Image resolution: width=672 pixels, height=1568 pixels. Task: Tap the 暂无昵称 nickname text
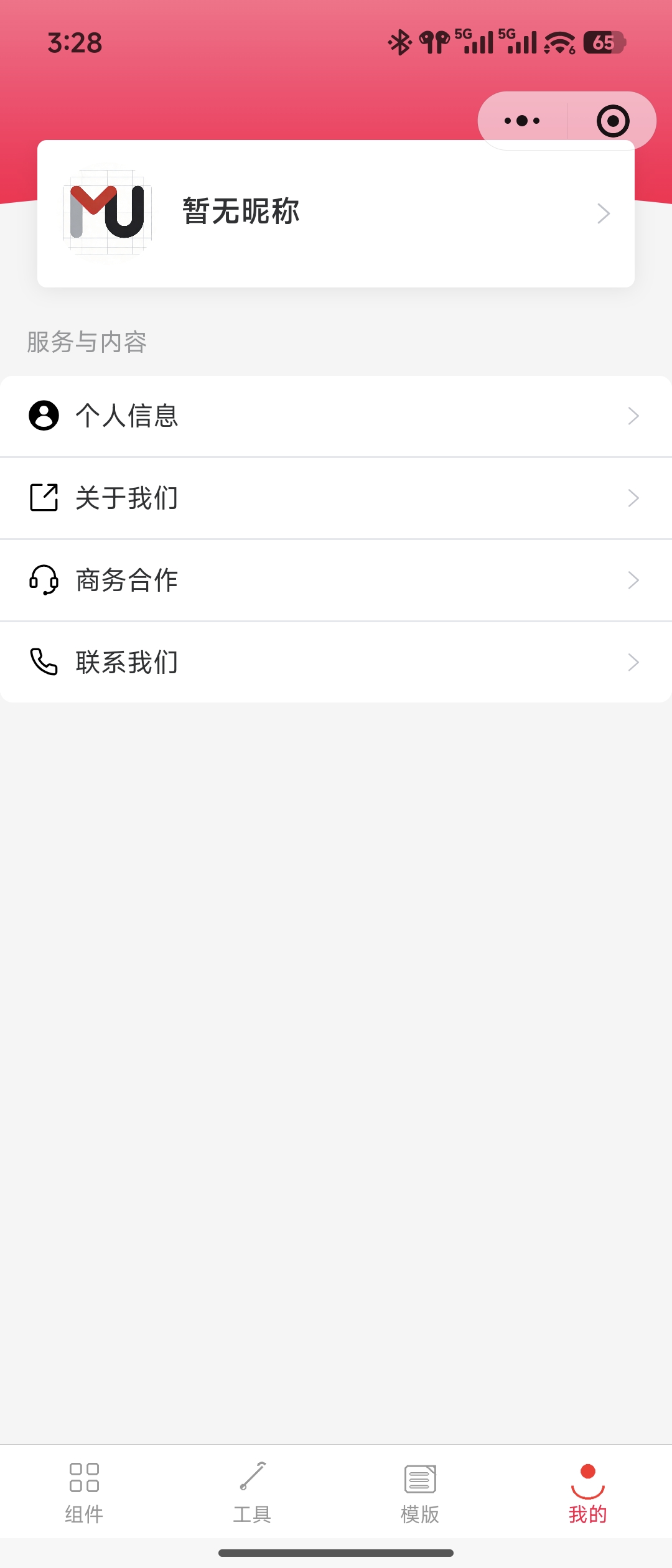pos(241,212)
